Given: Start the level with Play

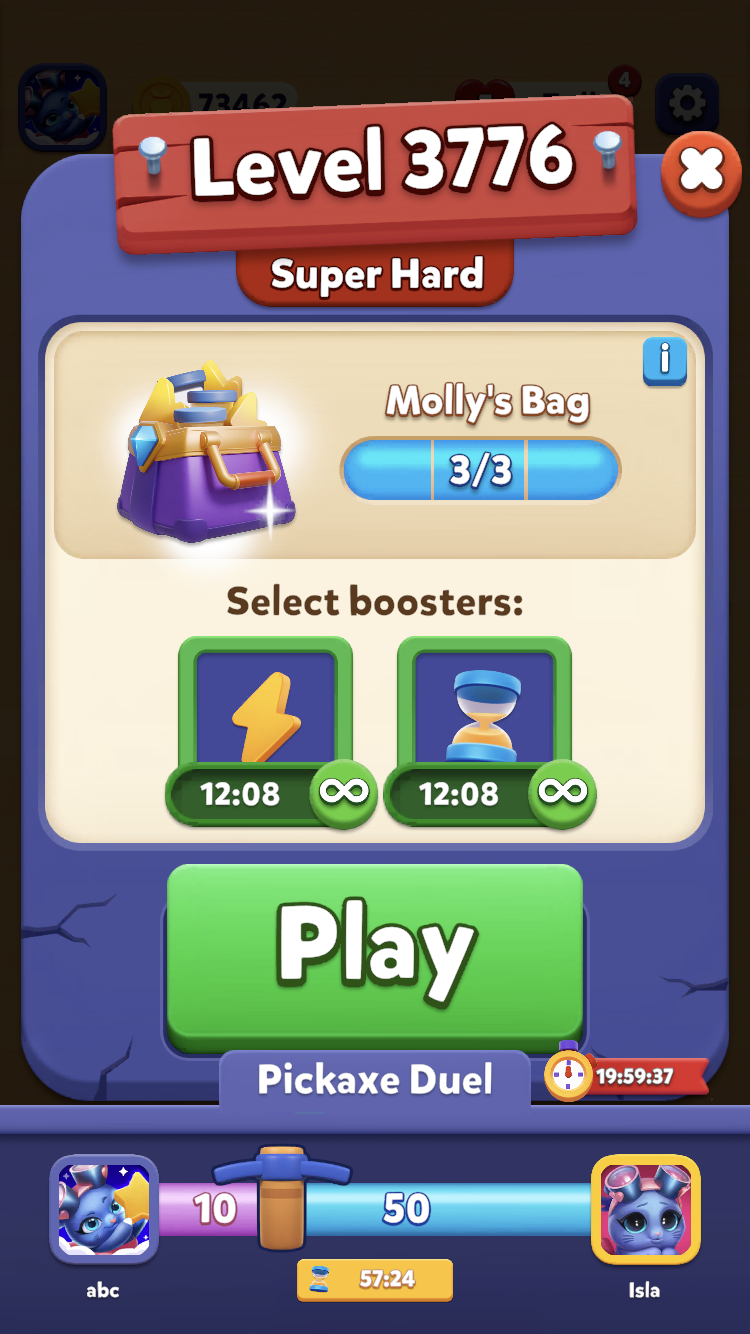Looking at the screenshot, I should tap(375, 954).
